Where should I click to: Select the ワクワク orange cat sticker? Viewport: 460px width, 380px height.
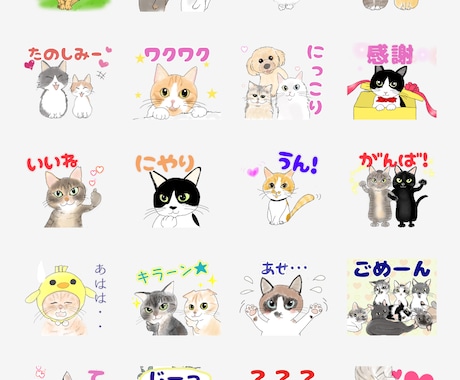pyautogui.click(x=176, y=83)
